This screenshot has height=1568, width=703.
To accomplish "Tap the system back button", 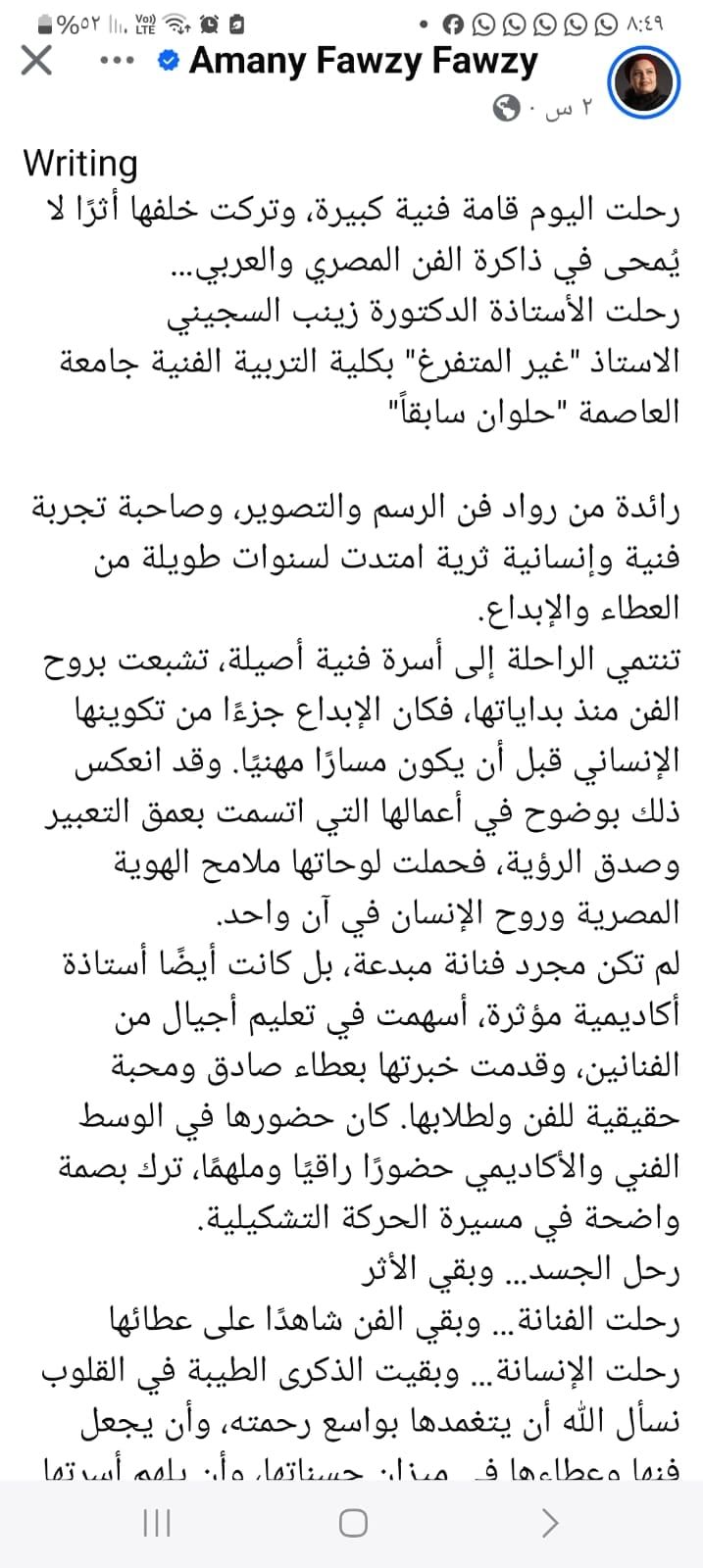I will (550, 1522).
